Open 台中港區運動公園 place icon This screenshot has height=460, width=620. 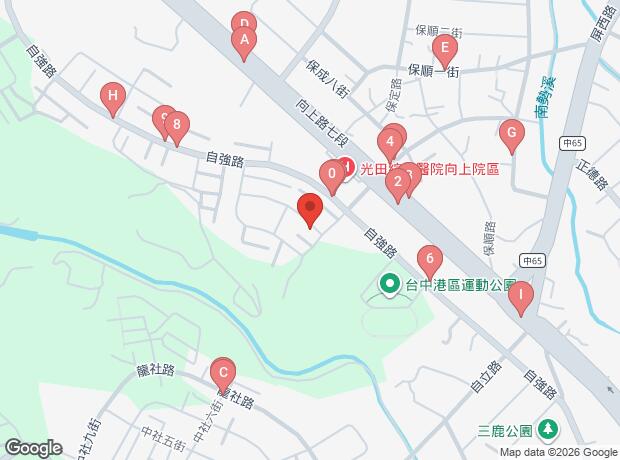(390, 285)
